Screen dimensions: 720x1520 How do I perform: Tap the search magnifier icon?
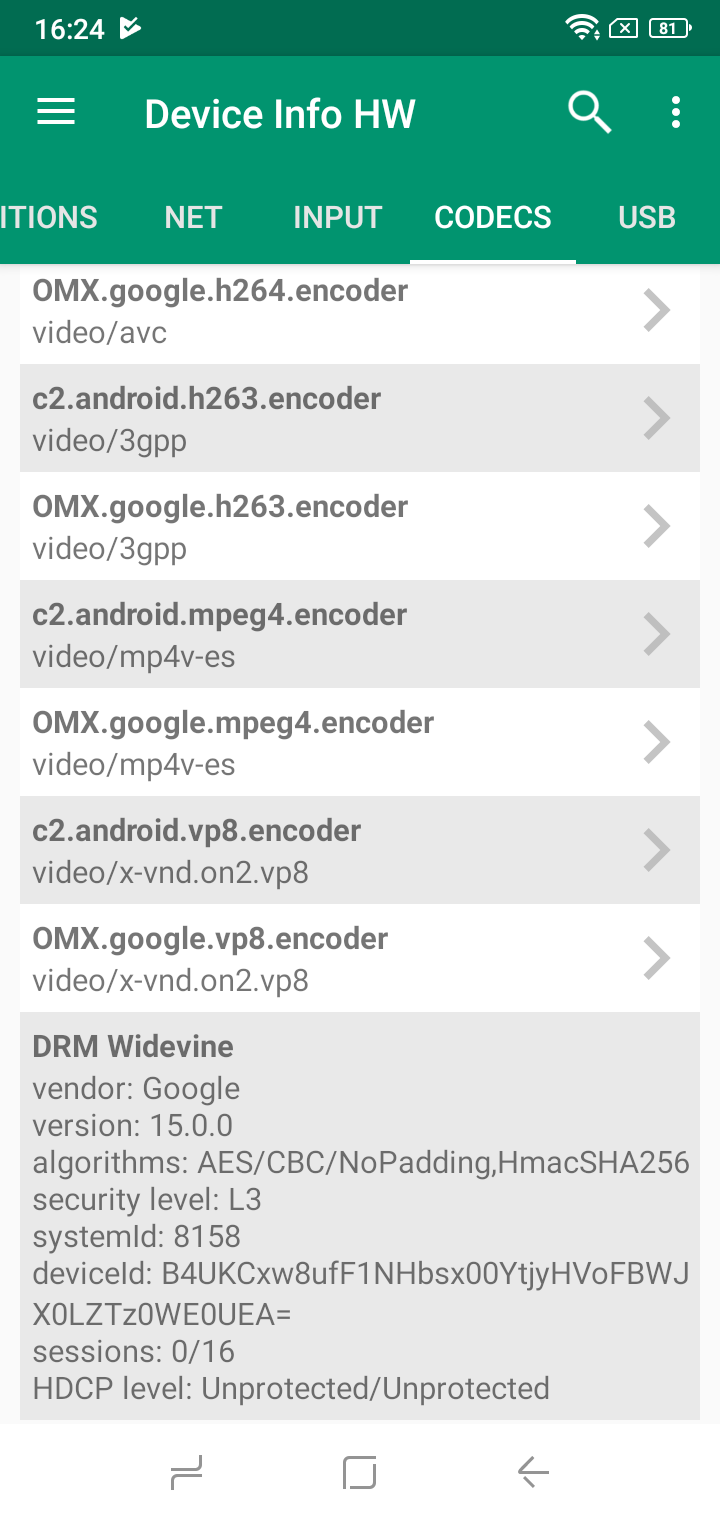pyautogui.click(x=589, y=113)
